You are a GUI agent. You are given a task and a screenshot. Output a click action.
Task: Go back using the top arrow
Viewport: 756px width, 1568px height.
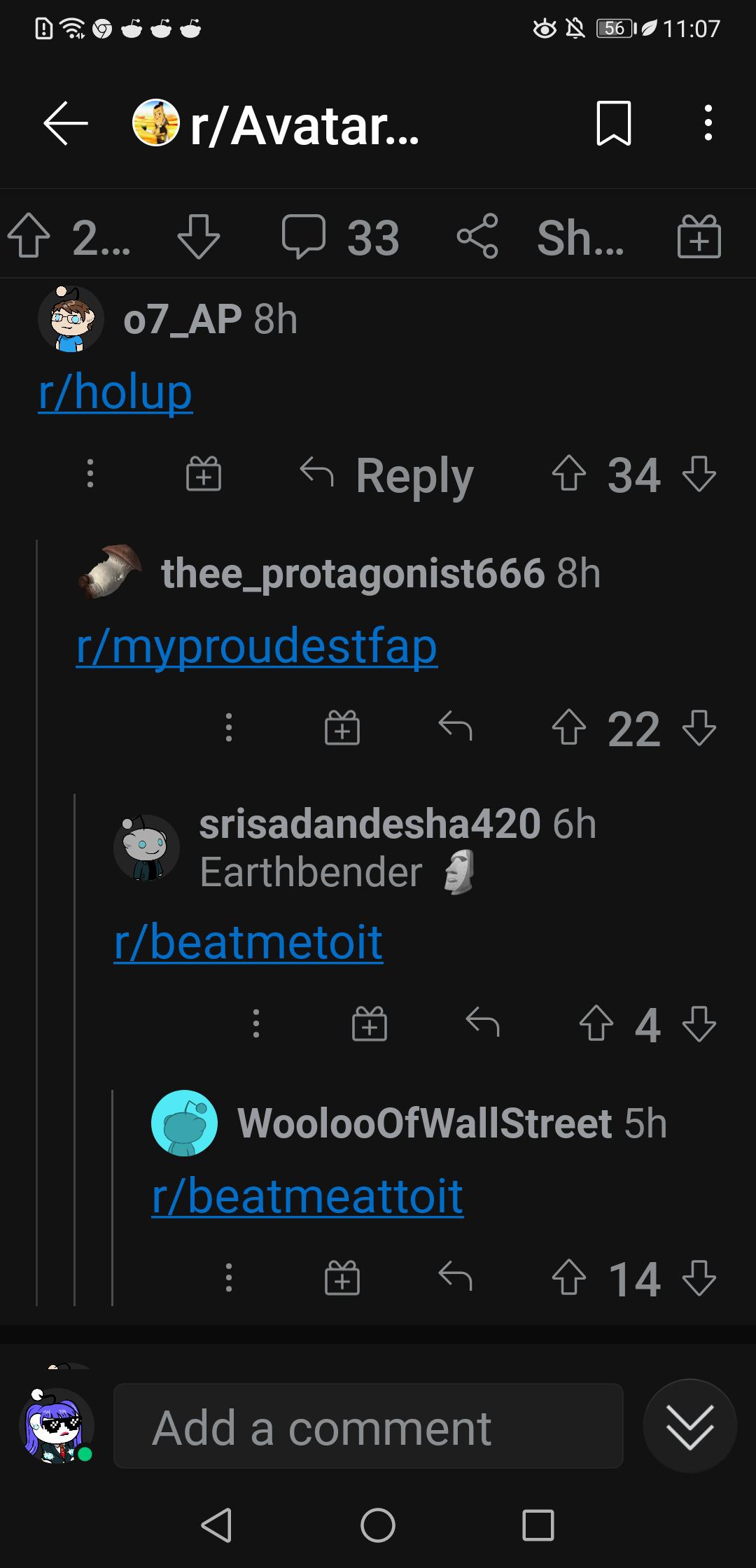click(x=65, y=123)
